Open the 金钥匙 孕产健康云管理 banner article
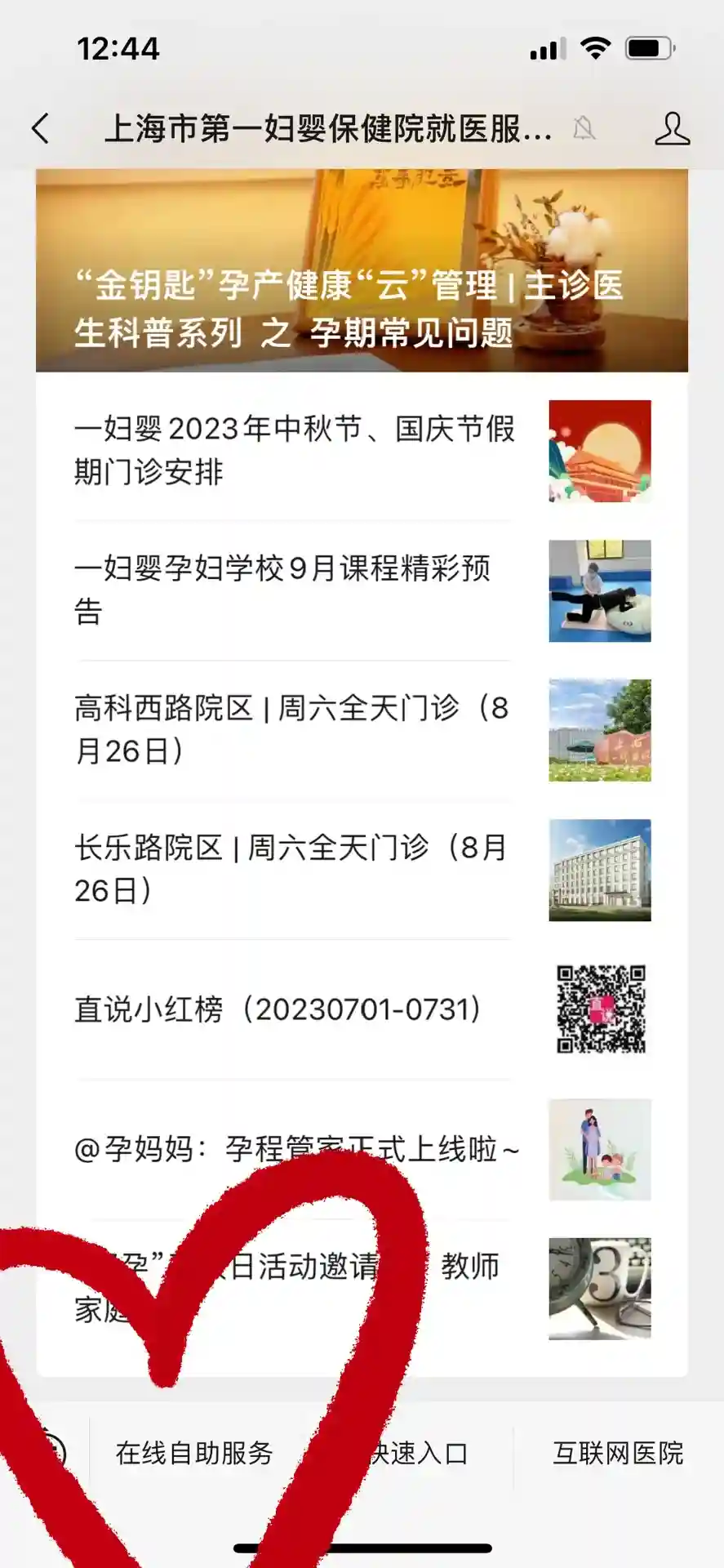The image size is (724, 1568). coord(362,271)
